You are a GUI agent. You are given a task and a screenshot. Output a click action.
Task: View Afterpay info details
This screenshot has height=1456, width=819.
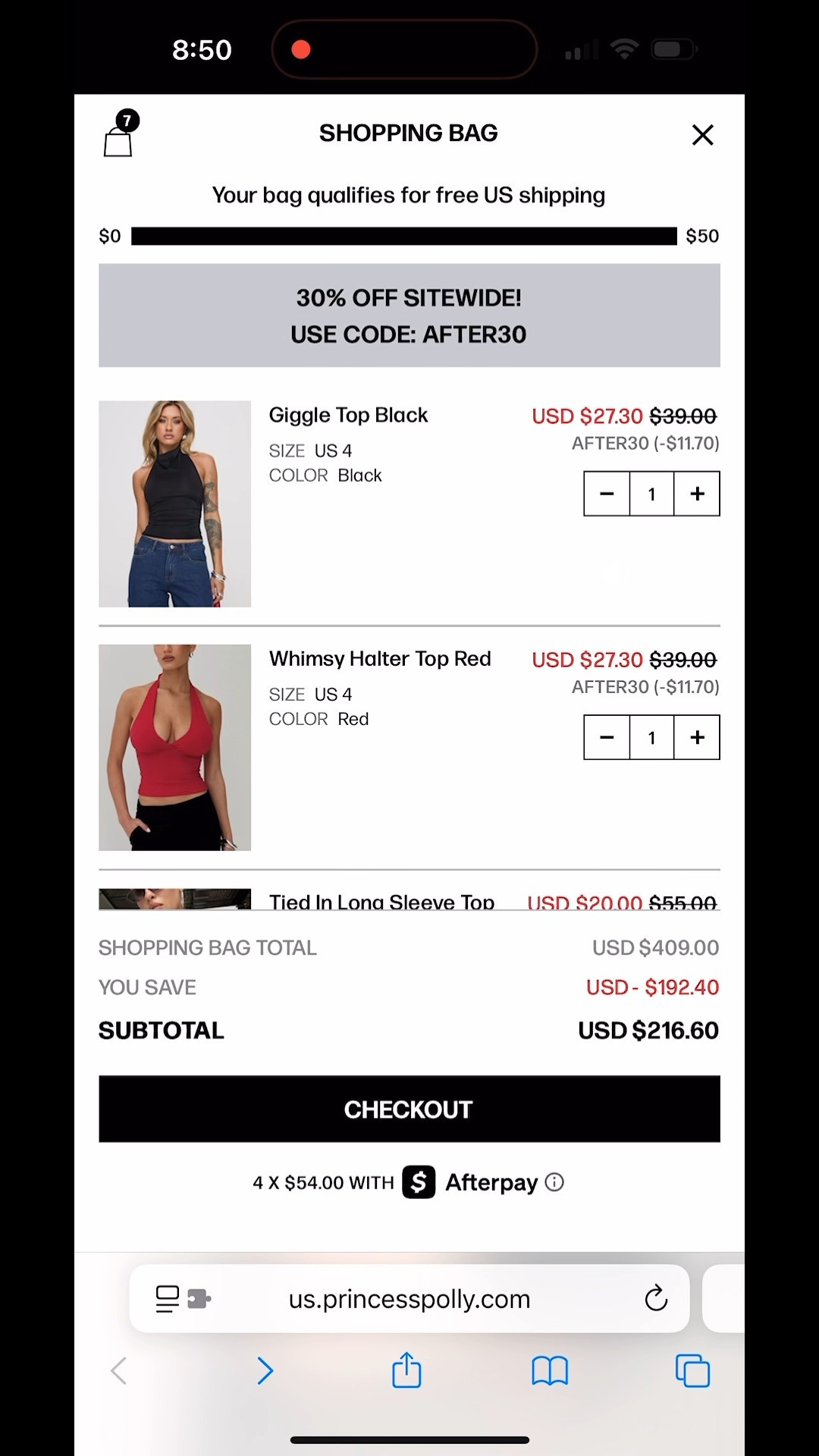(555, 1182)
